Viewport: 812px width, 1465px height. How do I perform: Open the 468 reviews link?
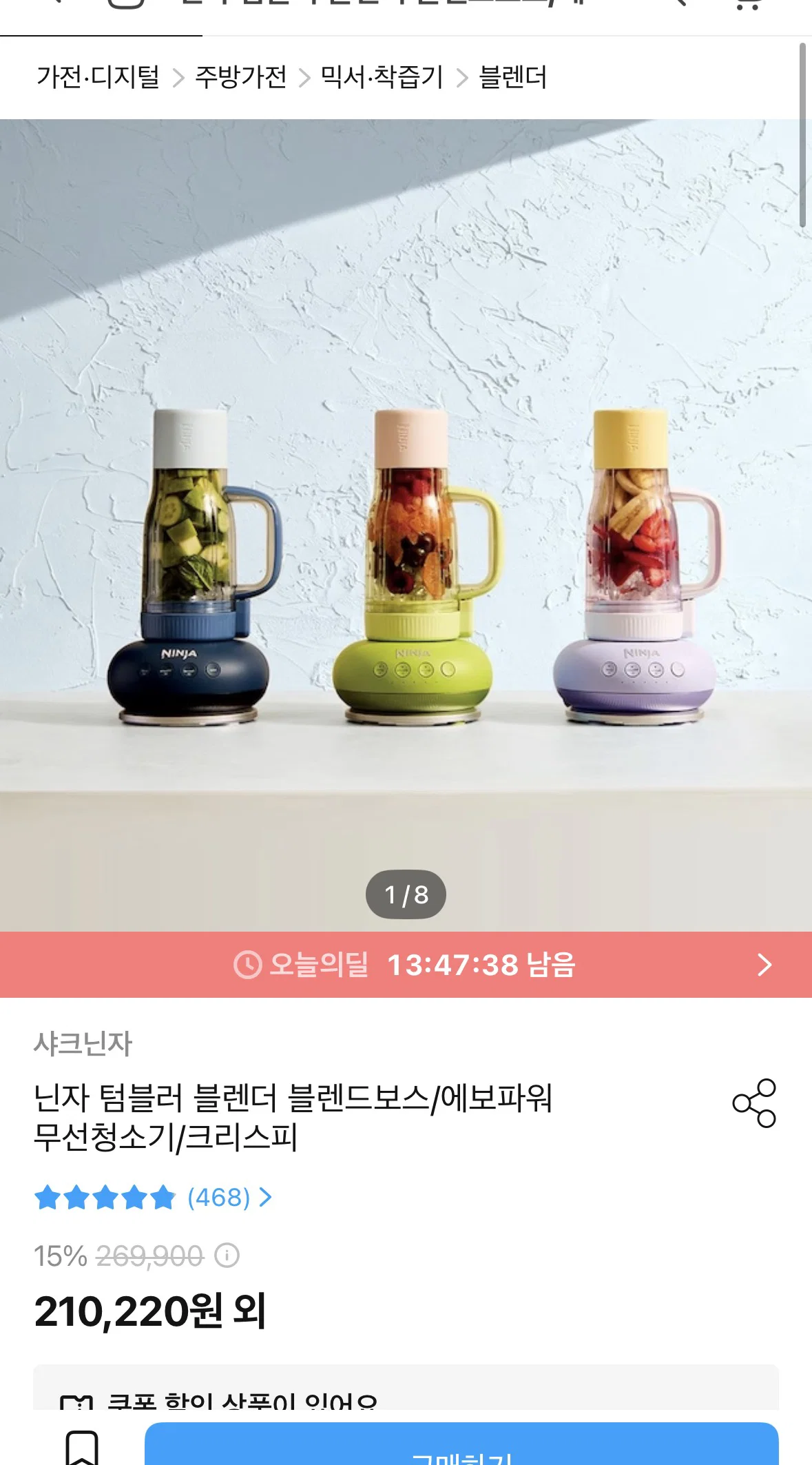pos(229,1198)
